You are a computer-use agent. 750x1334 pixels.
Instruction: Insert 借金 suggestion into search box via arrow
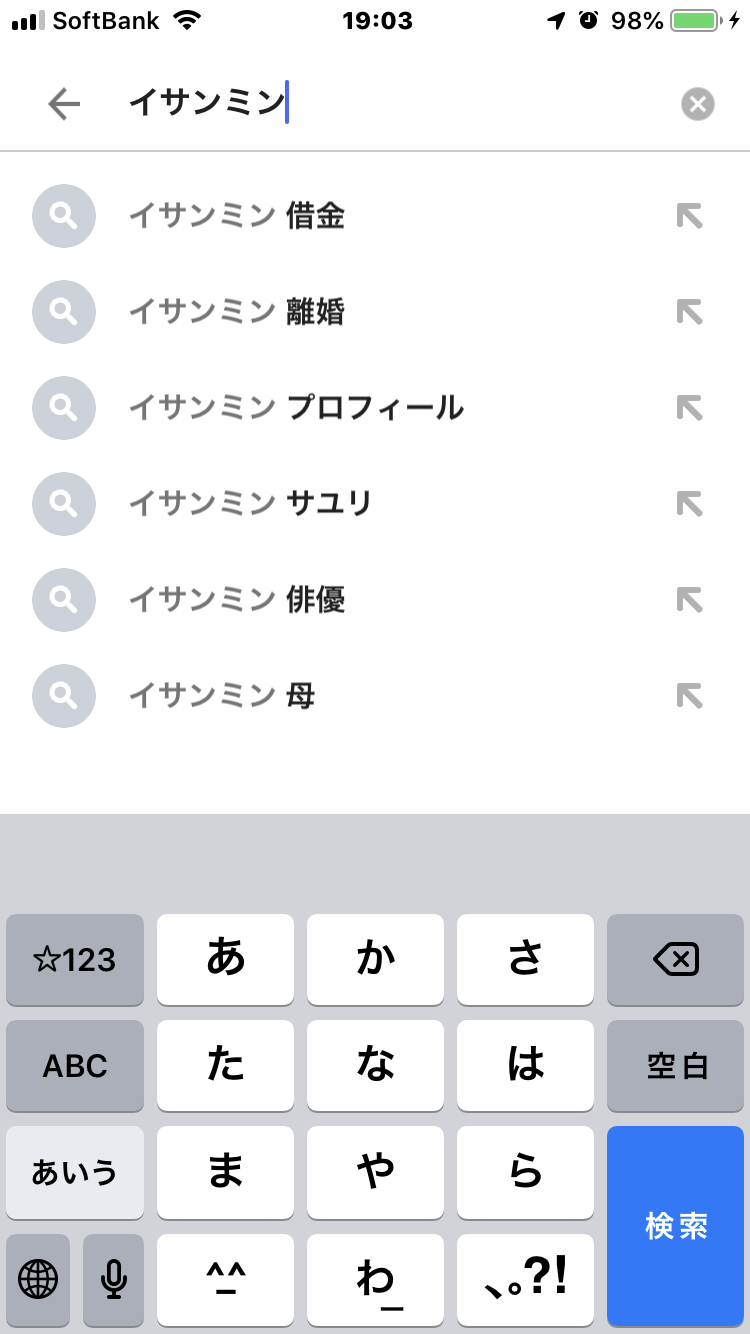click(689, 216)
